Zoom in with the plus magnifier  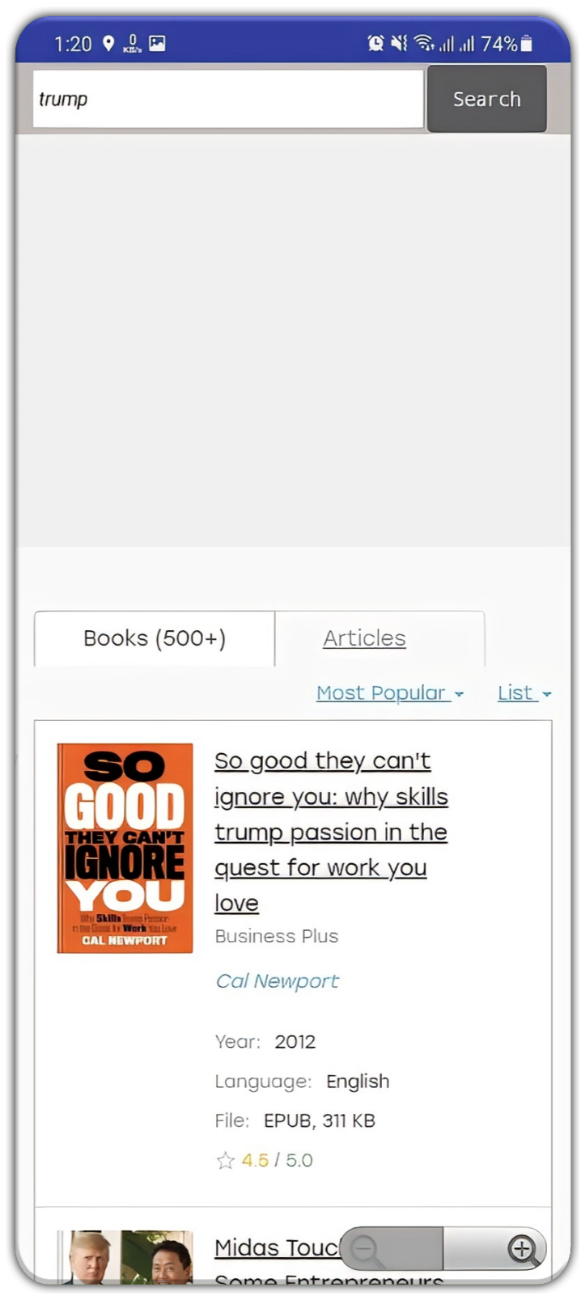click(520, 1249)
